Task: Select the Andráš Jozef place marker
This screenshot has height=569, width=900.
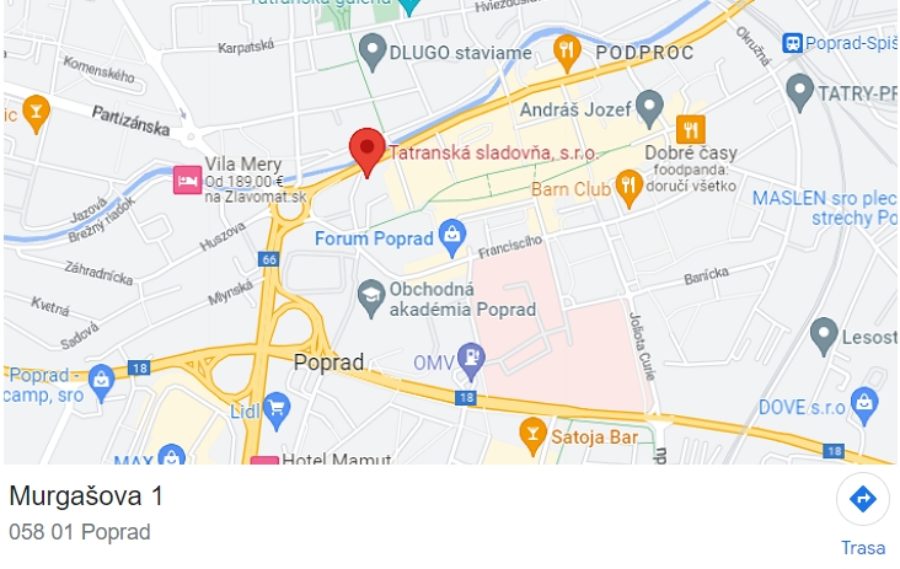Action: 650,106
